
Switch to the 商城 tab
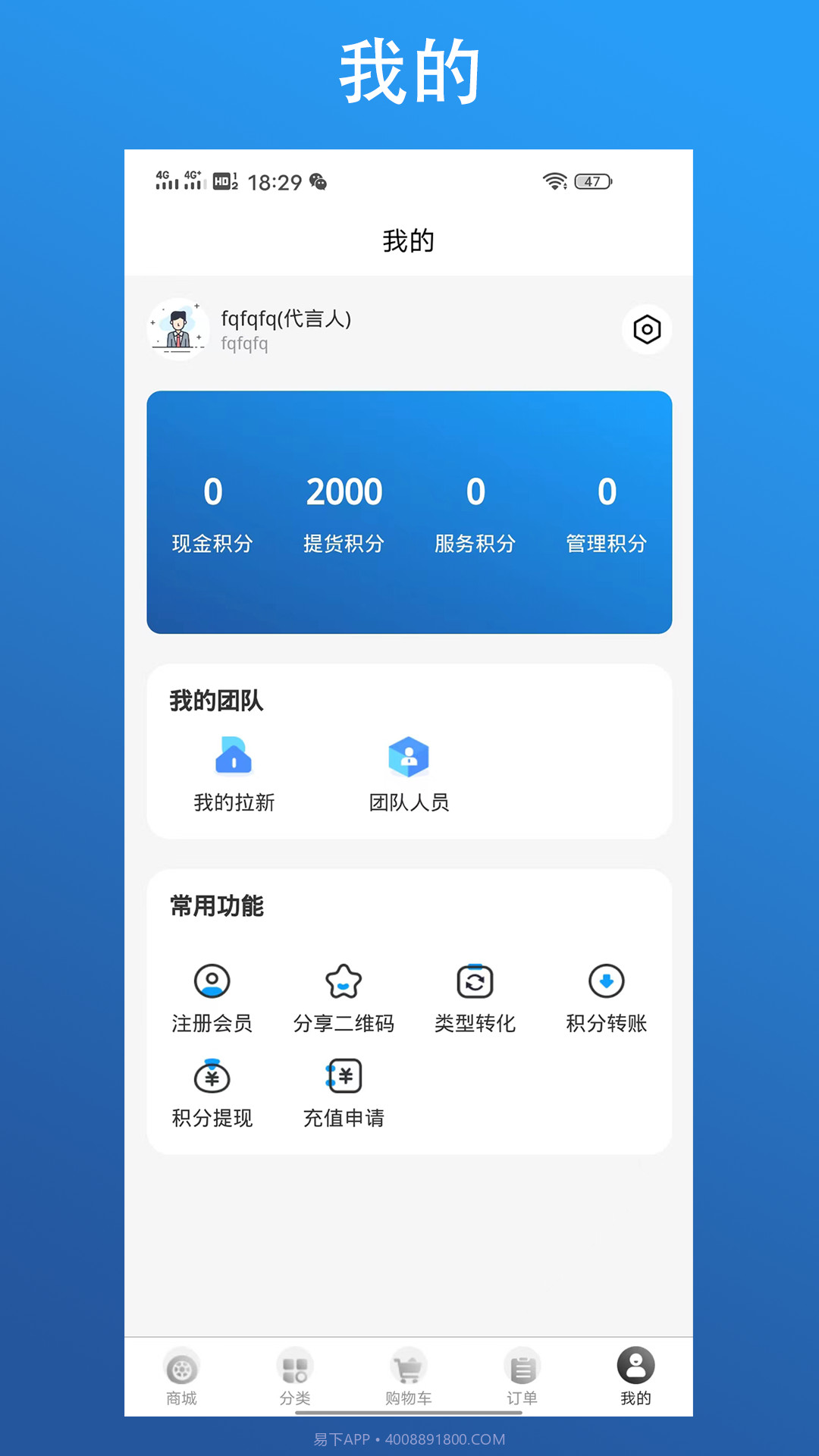(180, 1375)
